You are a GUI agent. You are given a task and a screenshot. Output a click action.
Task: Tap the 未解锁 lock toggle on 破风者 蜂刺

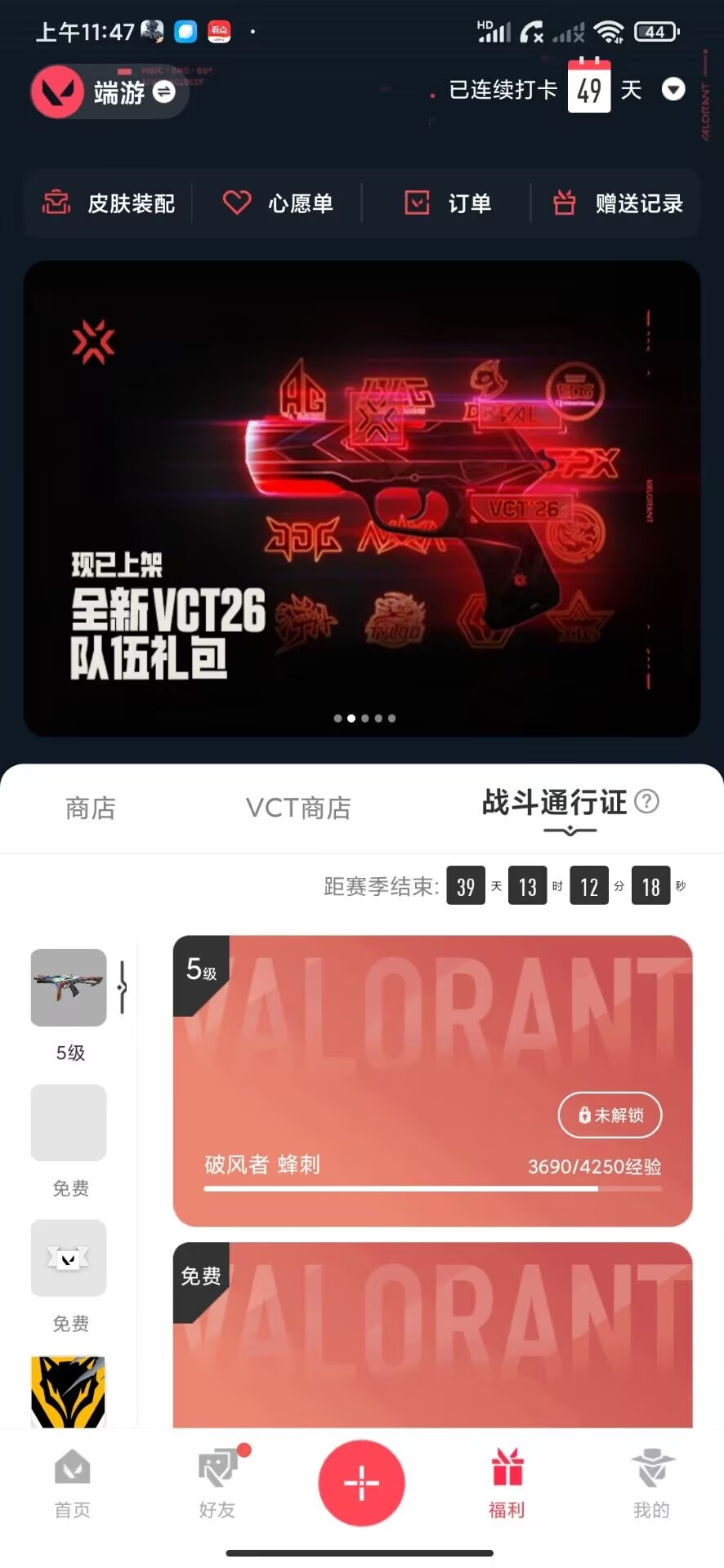pyautogui.click(x=610, y=1115)
